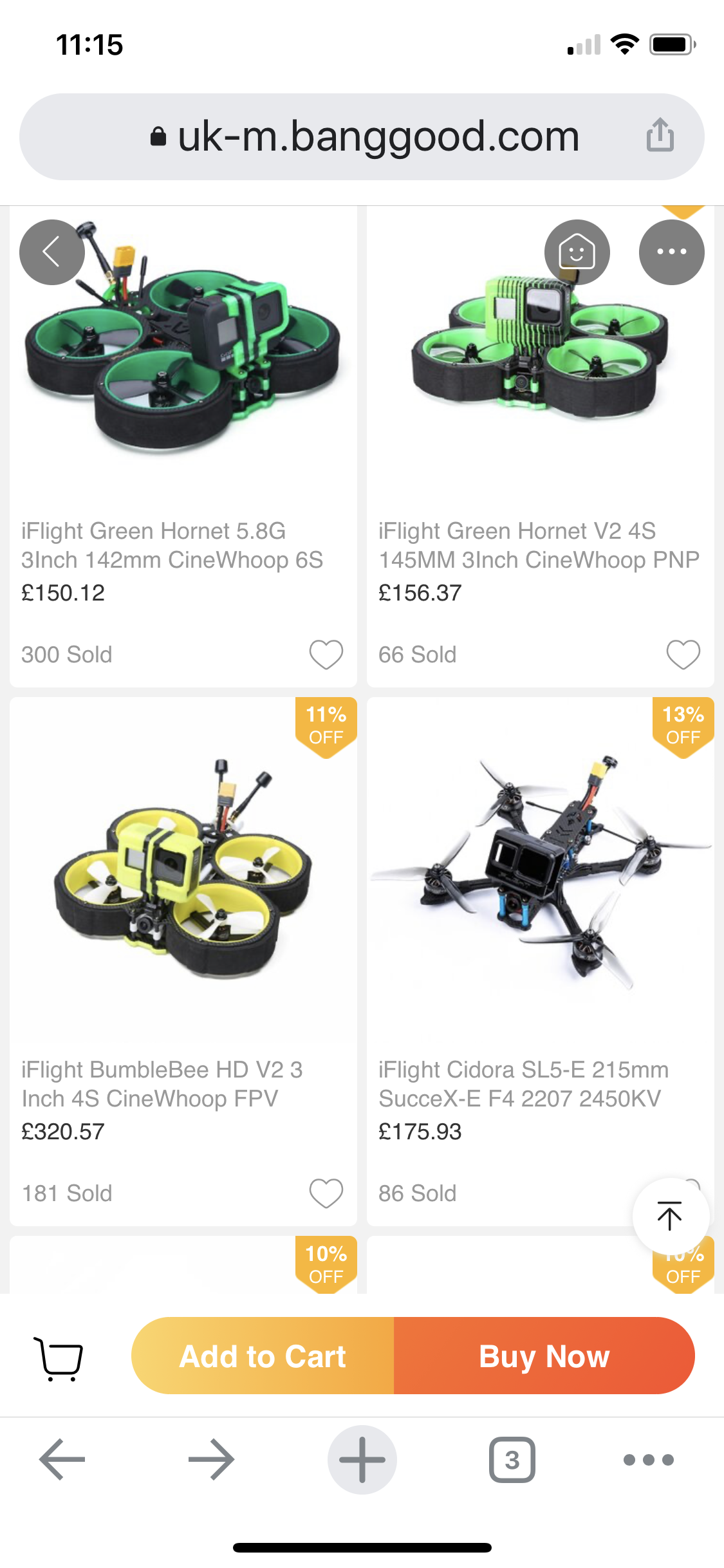Open iFlight Cidora SL5-E product card

[541, 962]
